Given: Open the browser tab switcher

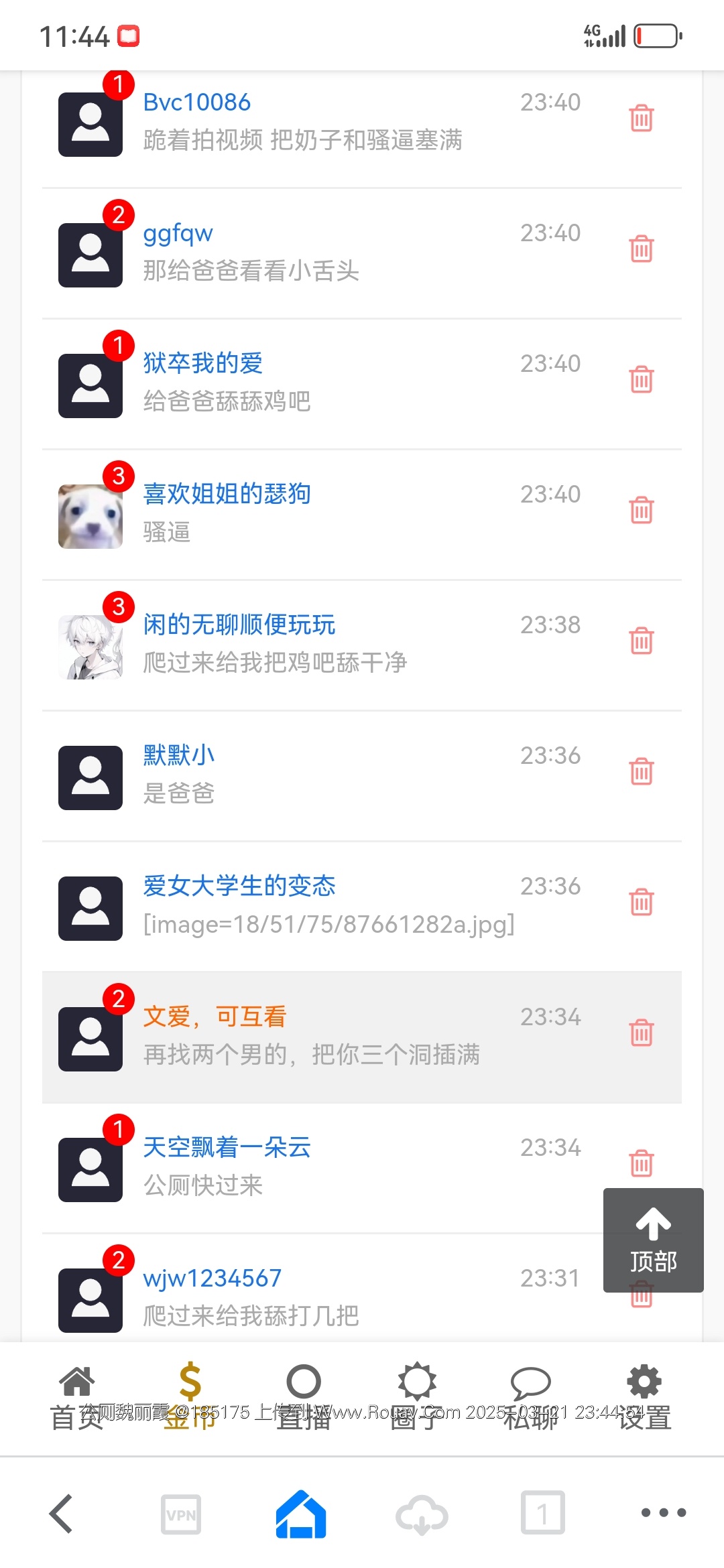Looking at the screenshot, I should click(542, 1513).
